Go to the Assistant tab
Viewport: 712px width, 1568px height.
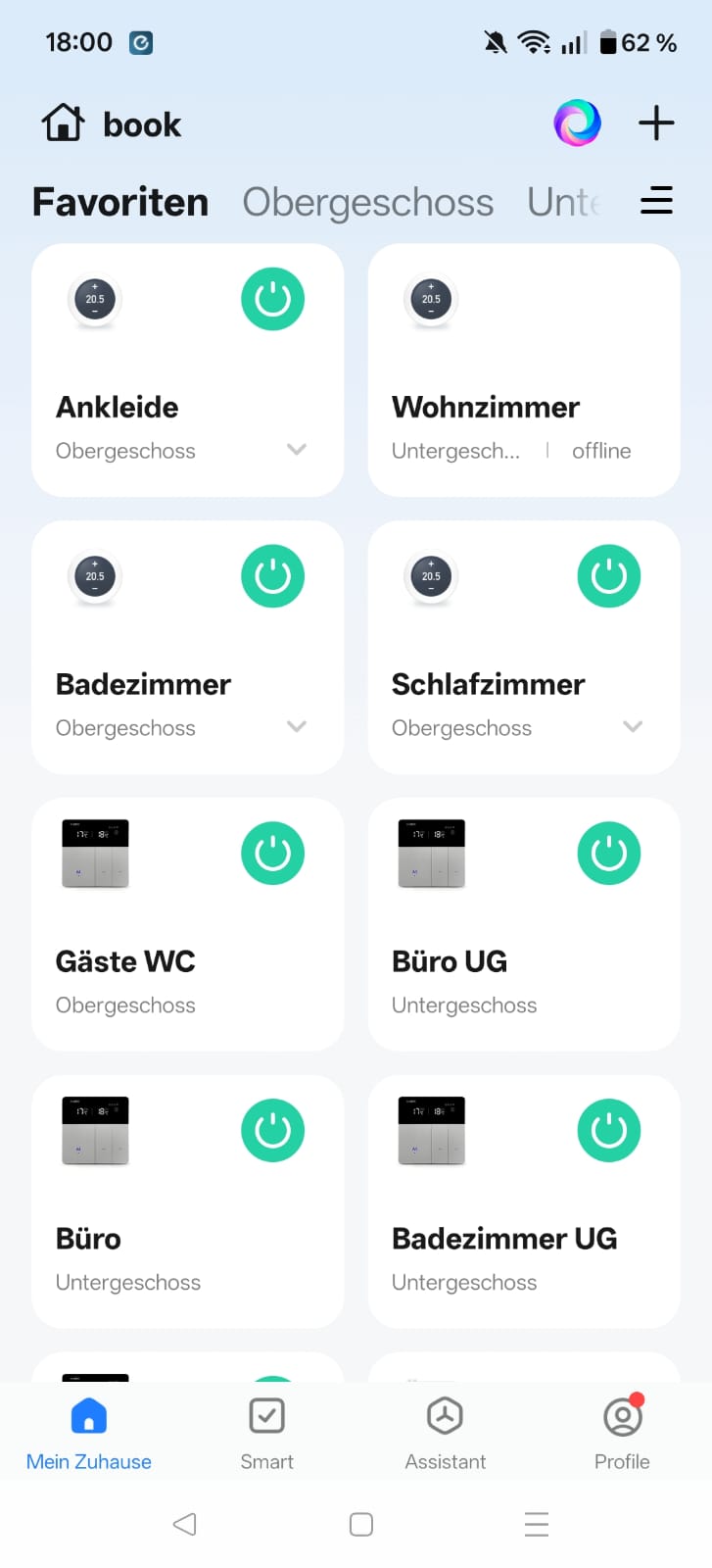pos(445,1434)
